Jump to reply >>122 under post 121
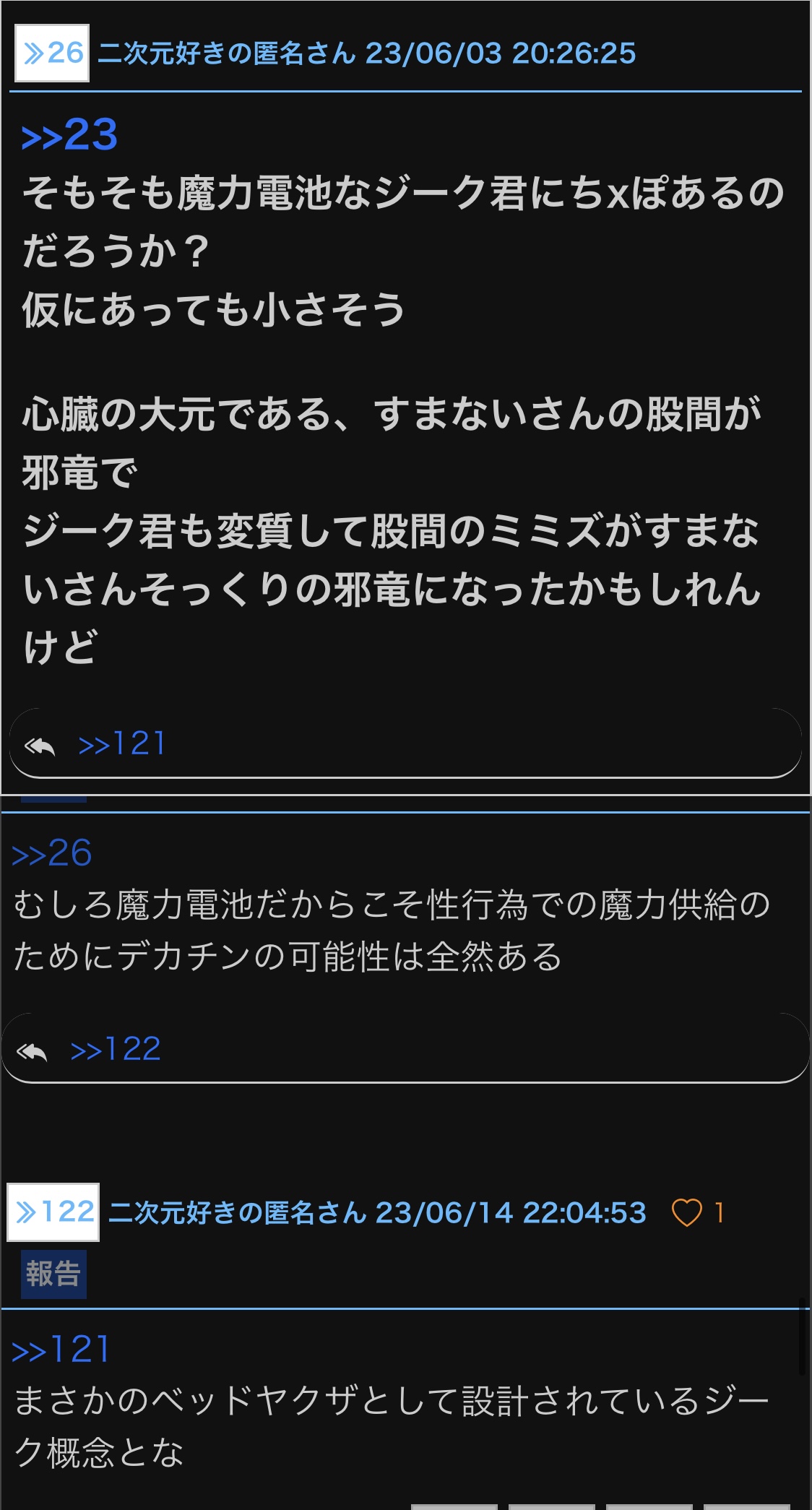The height and width of the screenshot is (1510, 812). [x=116, y=1048]
